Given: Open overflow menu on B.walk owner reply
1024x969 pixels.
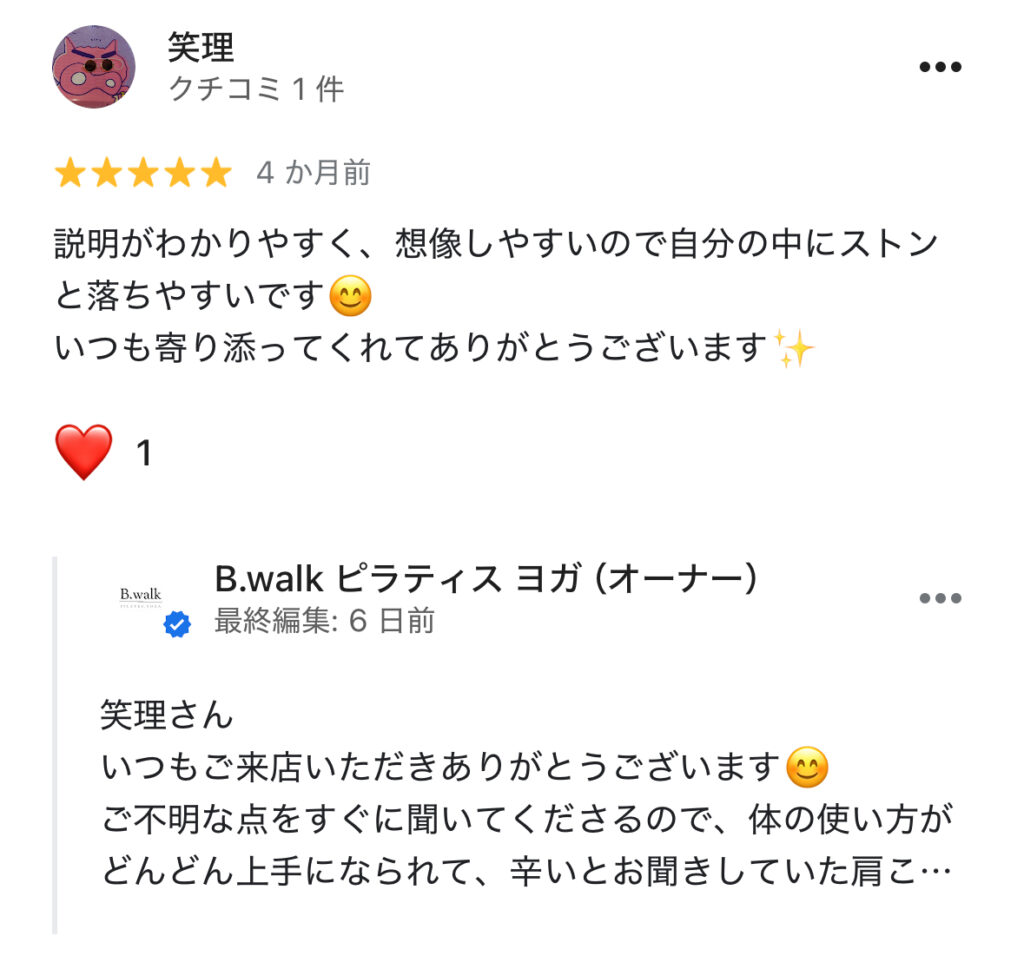Looking at the screenshot, I should pos(939,598).
